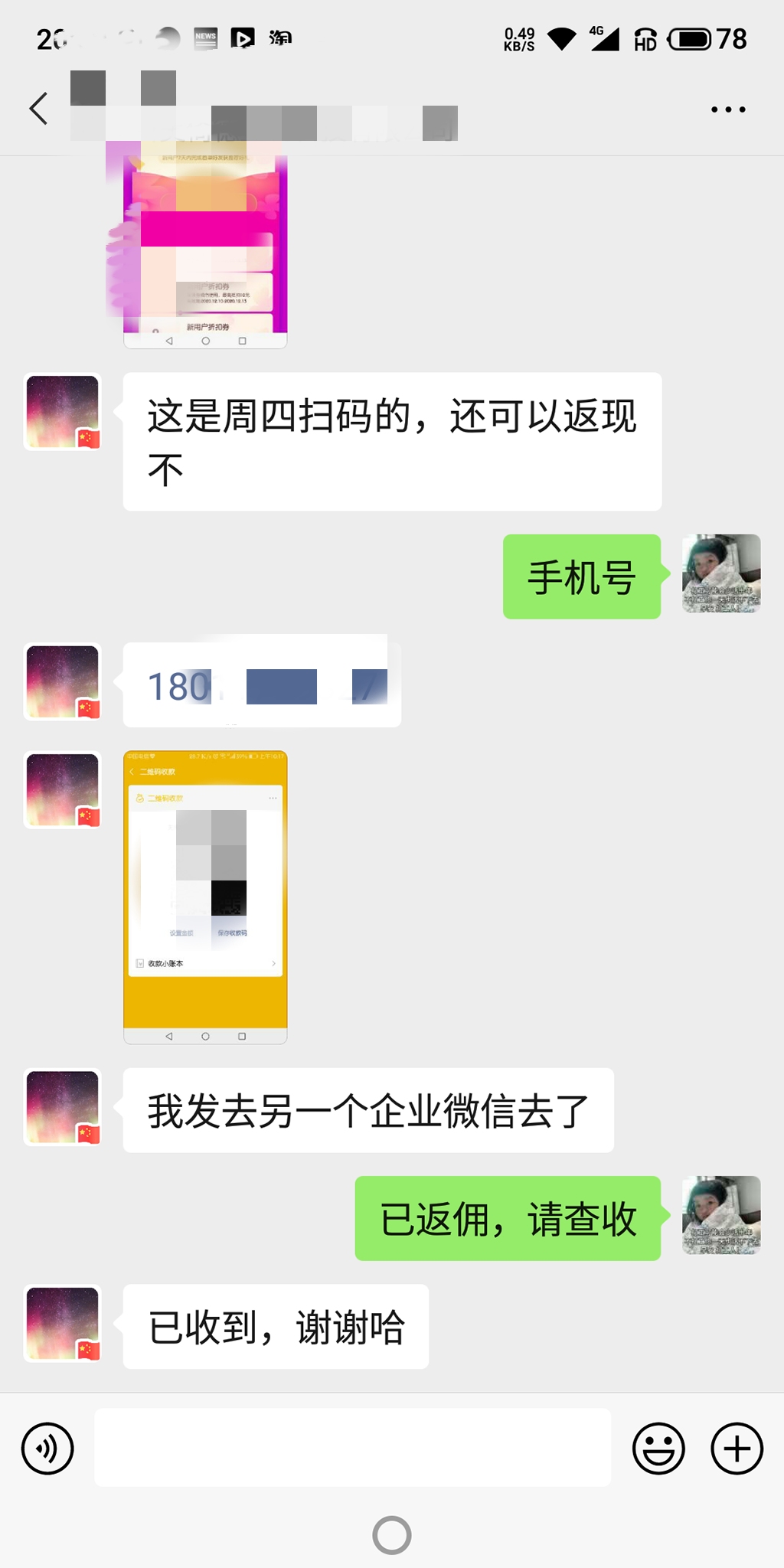
Task: Open the emoji picker
Action: tap(658, 1449)
